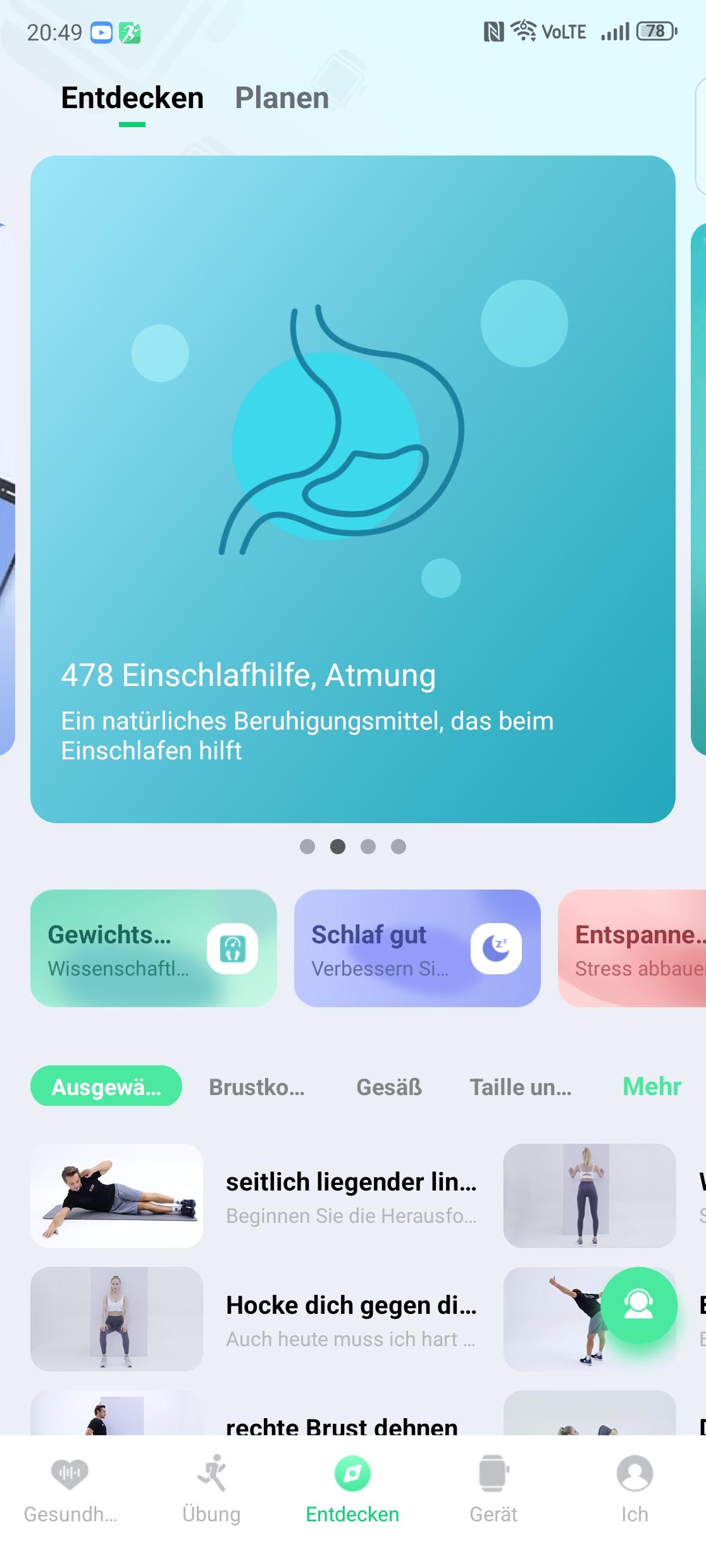Open the 478 Einschlafhilfe, Atmung card
This screenshot has width=706, height=1568.
352,489
